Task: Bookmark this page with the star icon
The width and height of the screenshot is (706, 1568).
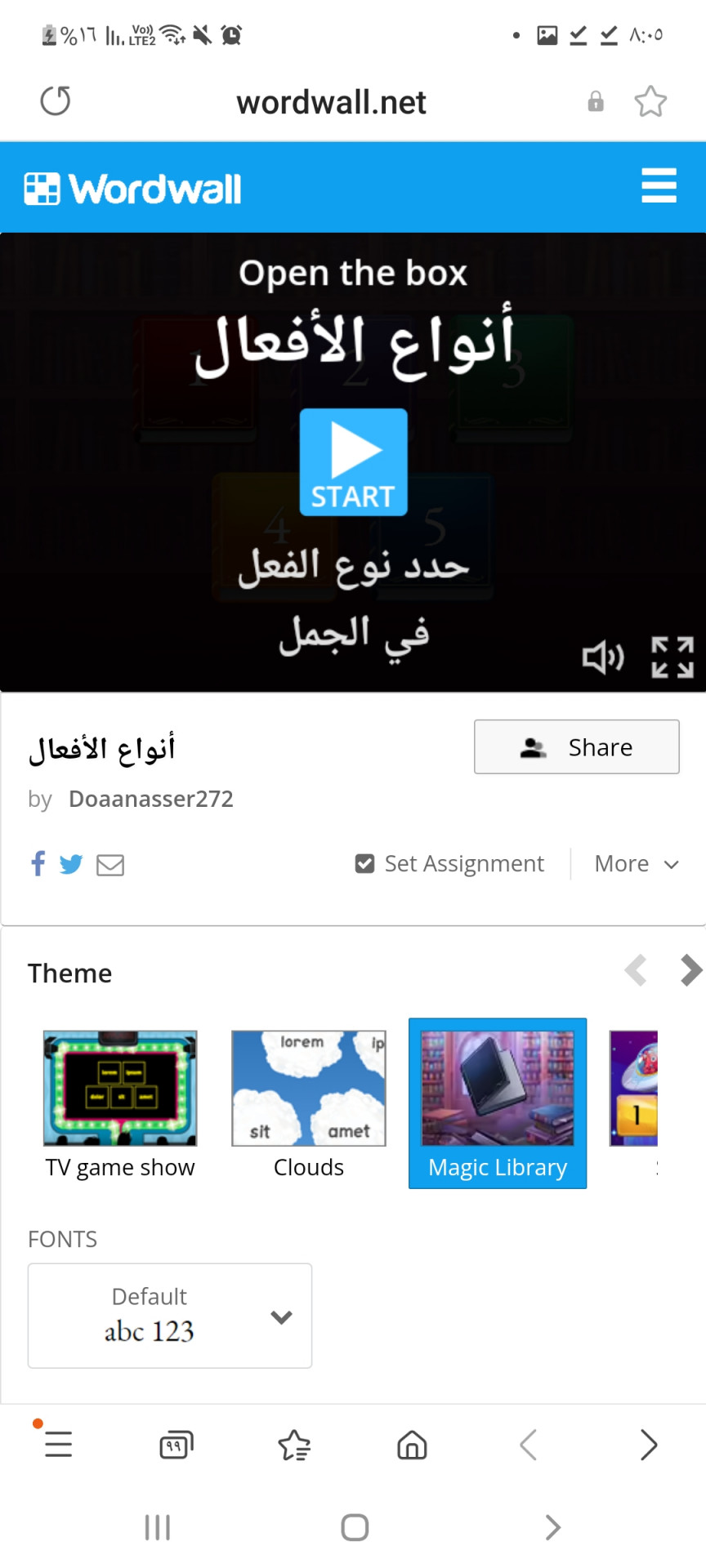Action: (650, 101)
